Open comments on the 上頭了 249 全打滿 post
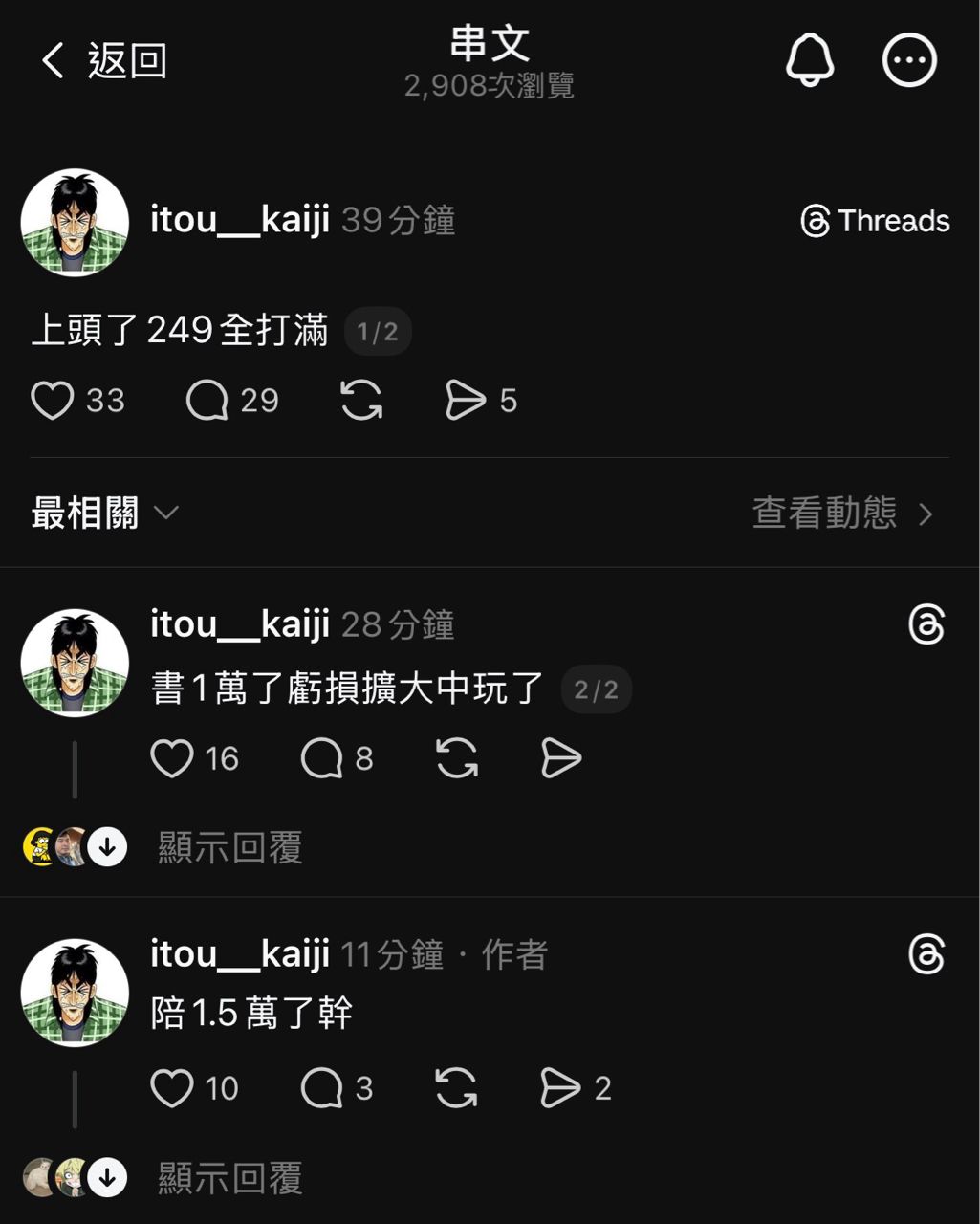Image resolution: width=980 pixels, height=1224 pixels. tap(207, 401)
